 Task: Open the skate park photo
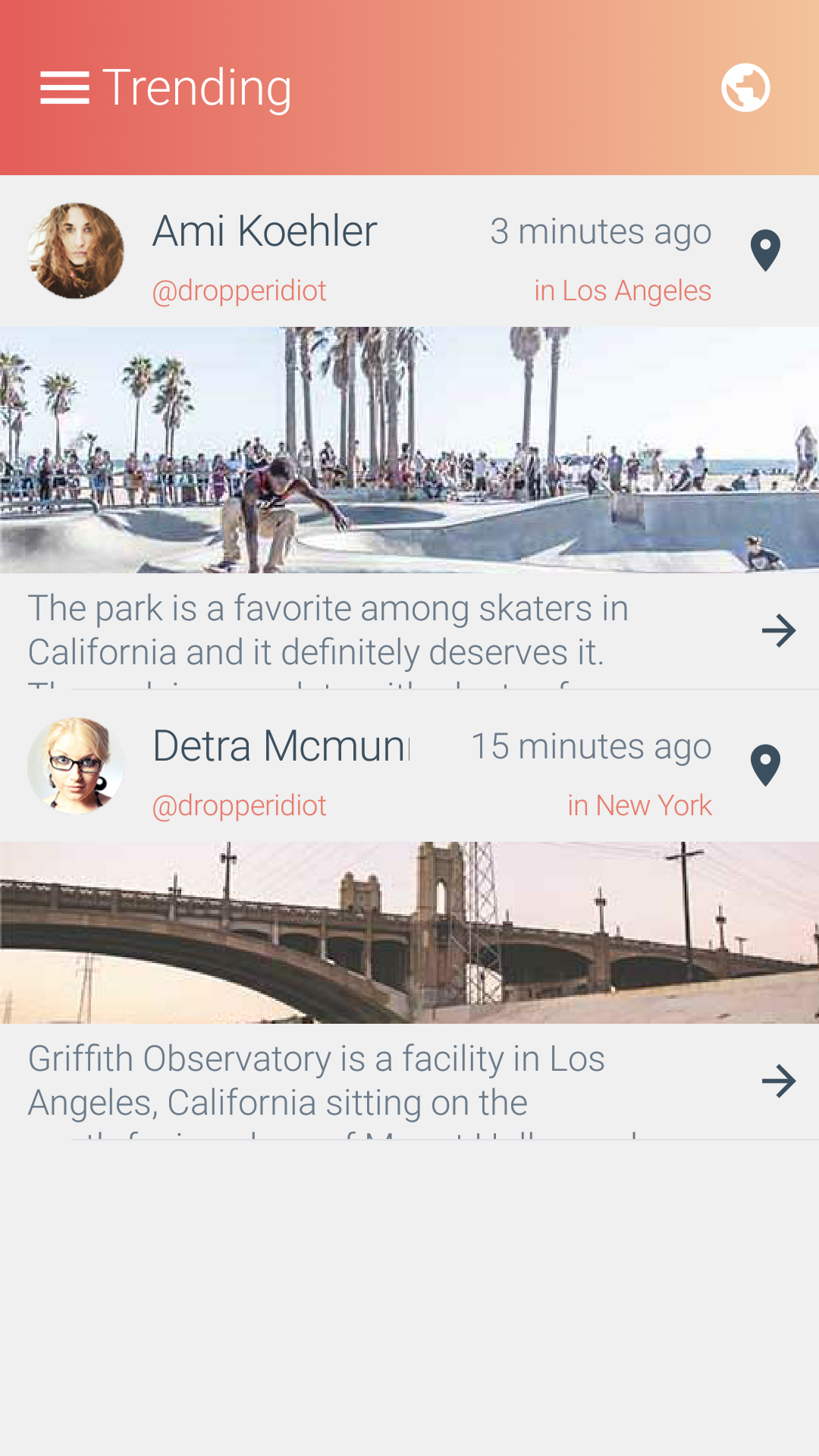tap(409, 450)
